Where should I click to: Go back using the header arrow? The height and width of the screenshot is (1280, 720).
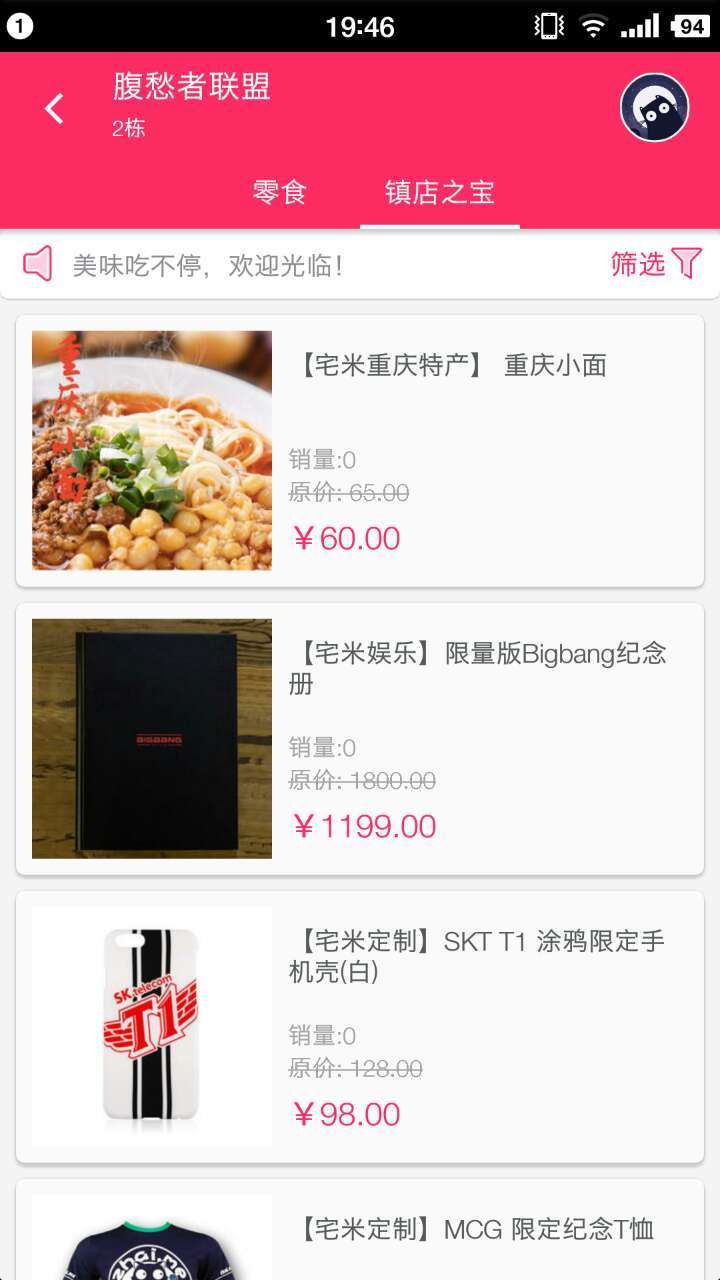55,108
